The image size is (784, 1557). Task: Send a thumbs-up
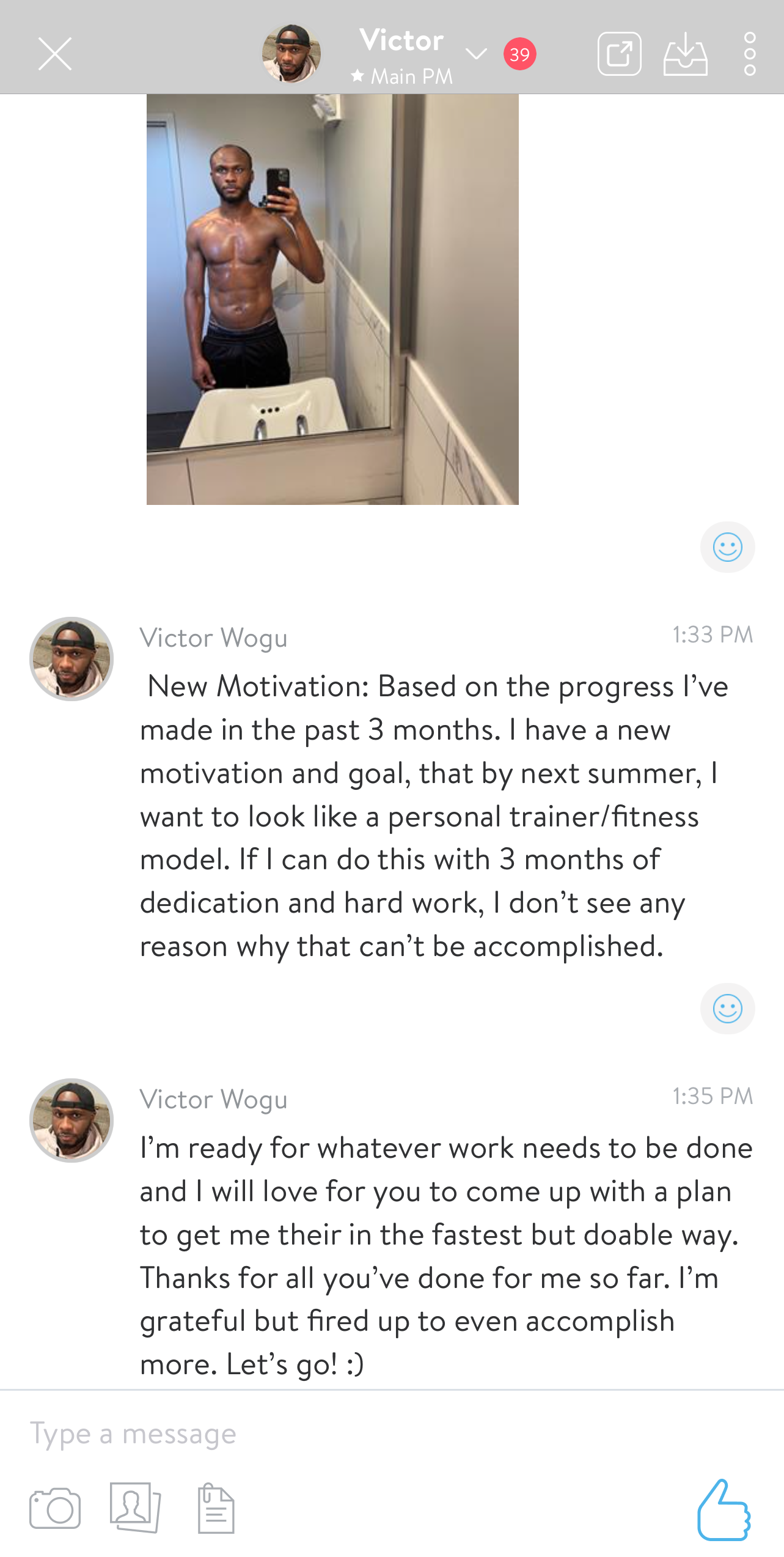(724, 1510)
